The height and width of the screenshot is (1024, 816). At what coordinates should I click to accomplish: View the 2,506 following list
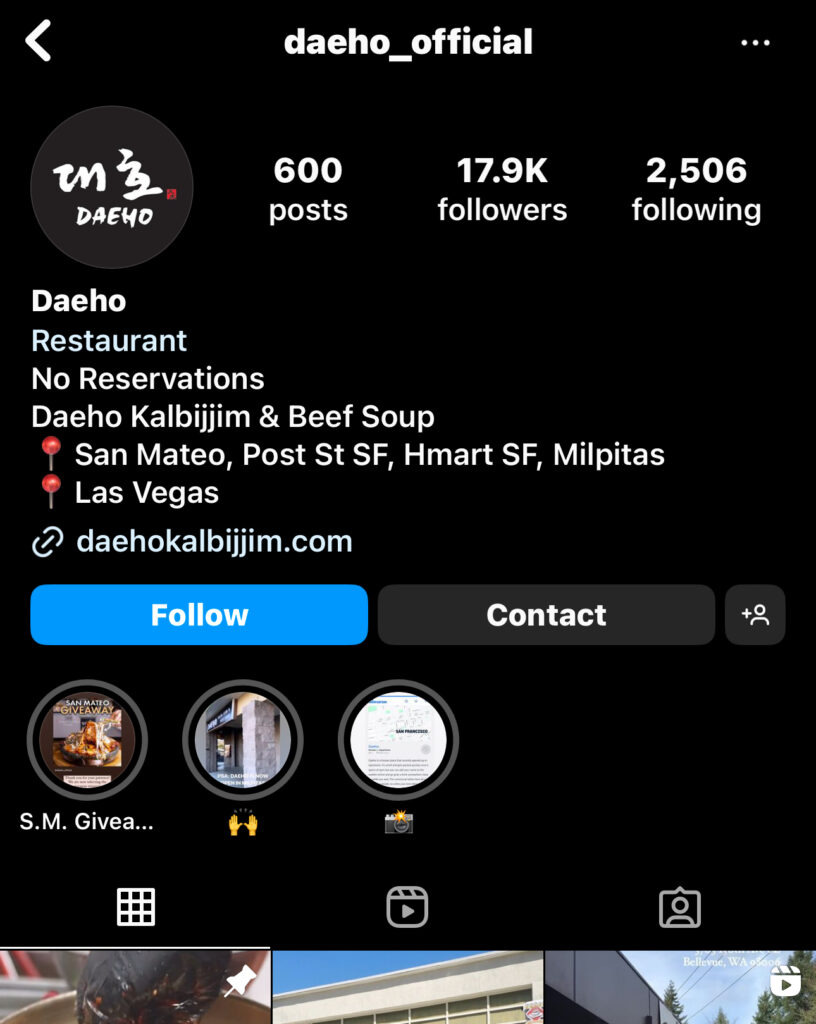(696, 188)
